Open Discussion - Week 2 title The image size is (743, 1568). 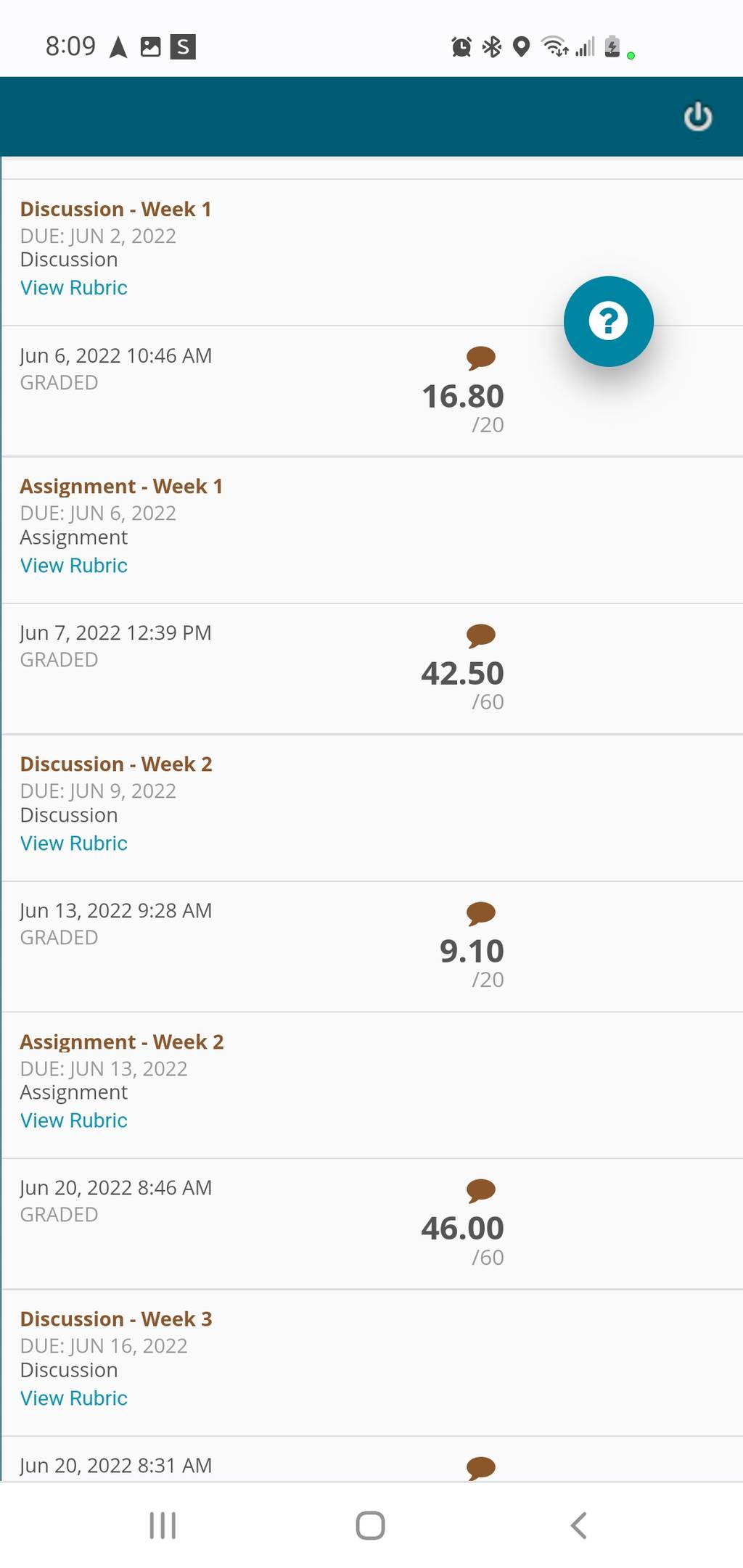[116, 764]
